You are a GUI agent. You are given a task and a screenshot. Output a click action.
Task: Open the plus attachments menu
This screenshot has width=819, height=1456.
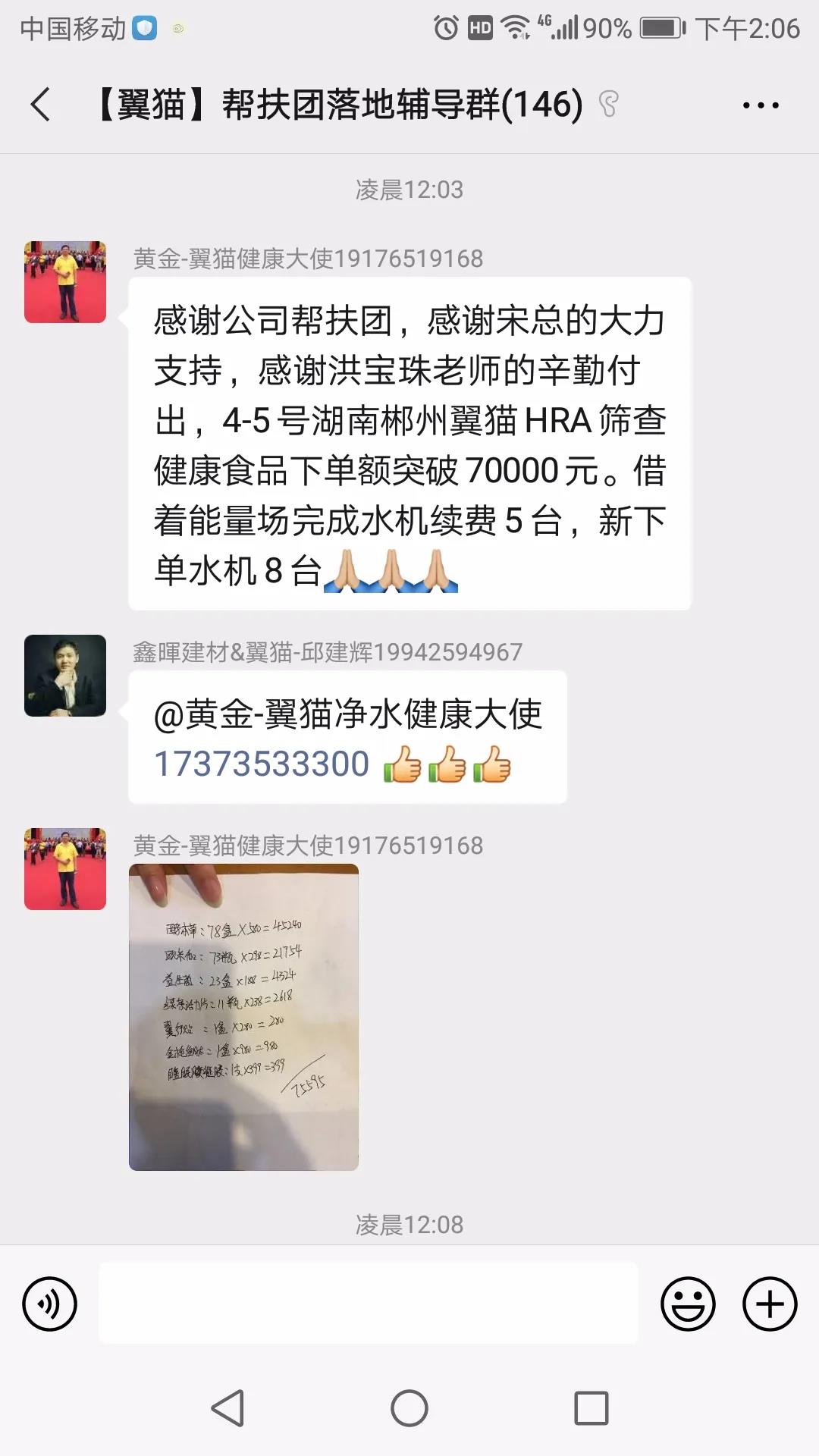click(769, 1304)
